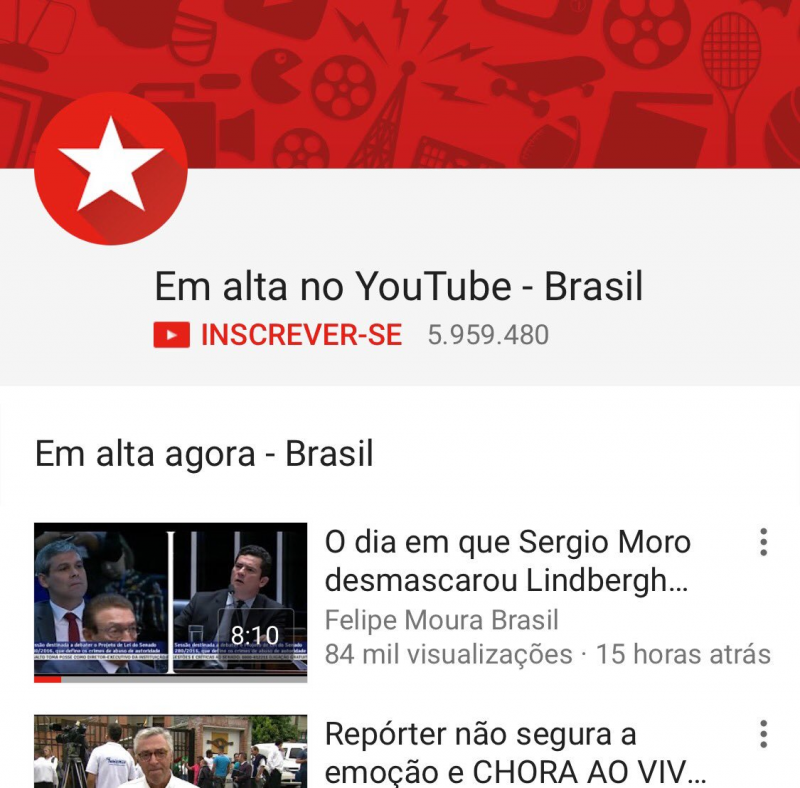Open the Sergio Moro video thumbnail

(170, 602)
